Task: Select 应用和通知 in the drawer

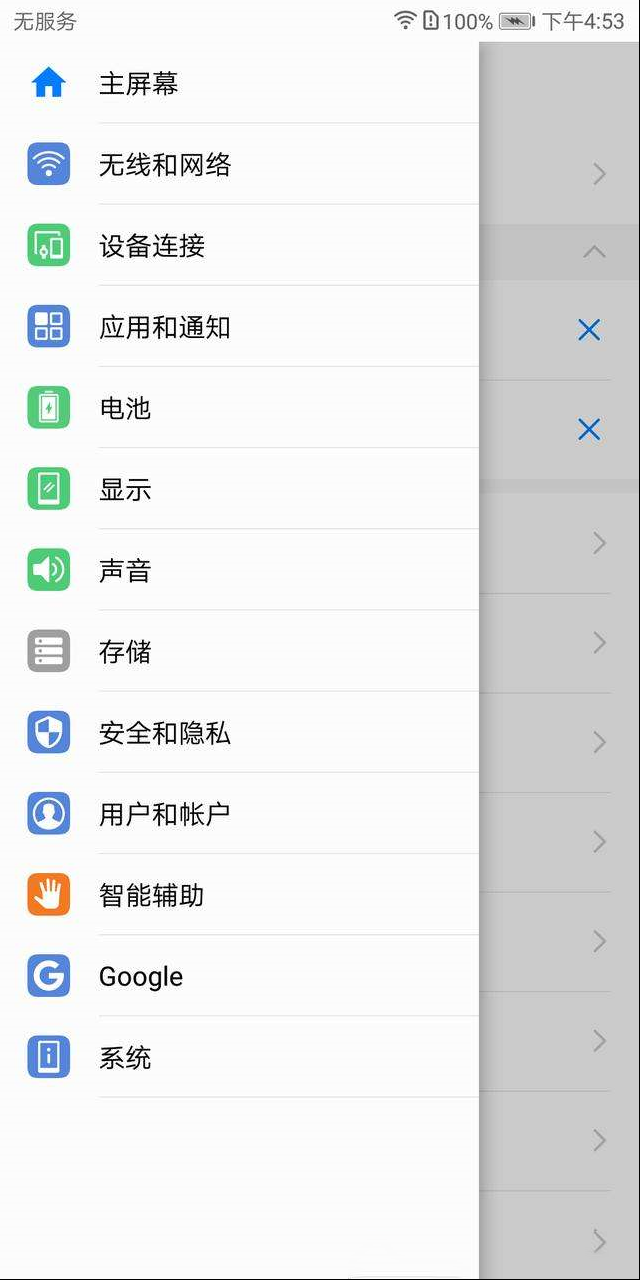Action: click(x=239, y=326)
